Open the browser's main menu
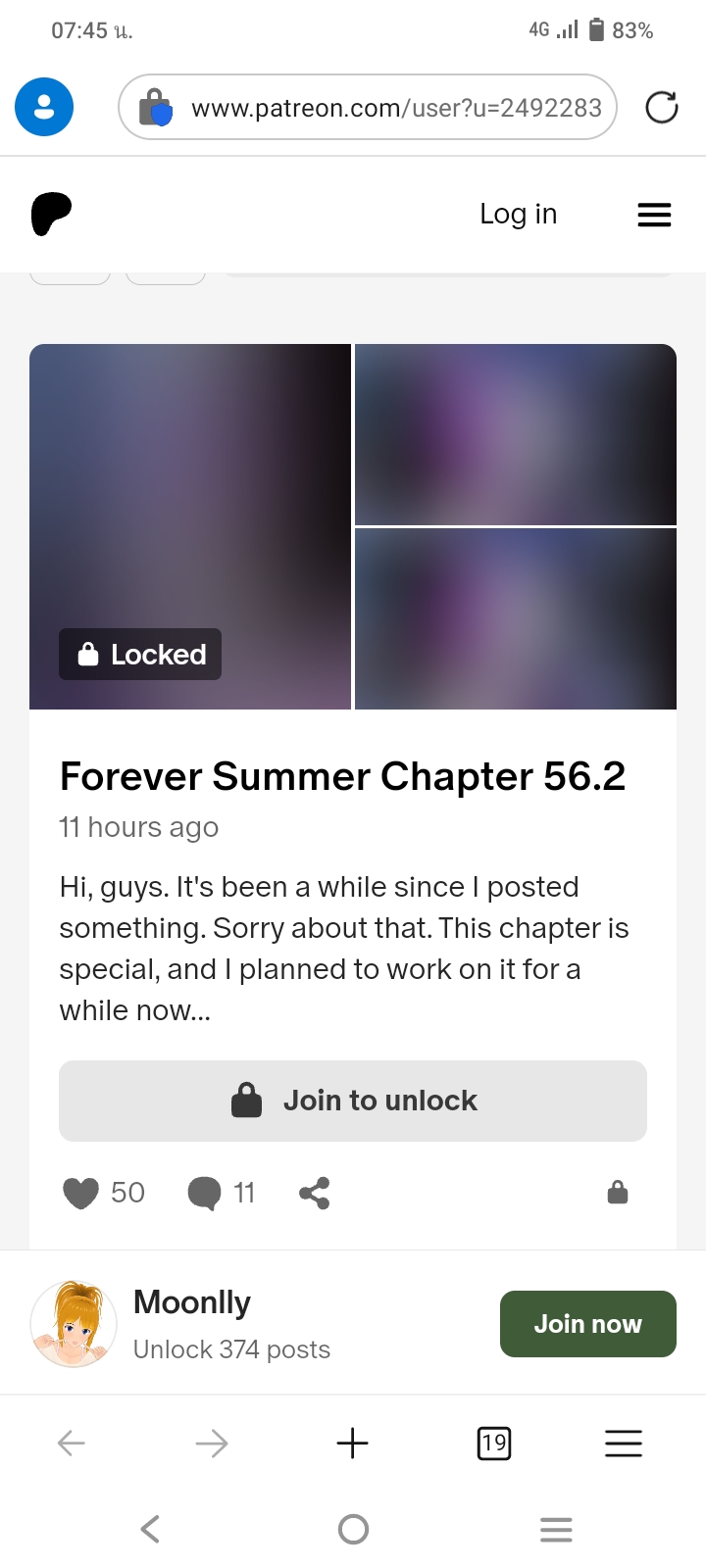Screen dimensions: 706x1568 click(623, 1443)
